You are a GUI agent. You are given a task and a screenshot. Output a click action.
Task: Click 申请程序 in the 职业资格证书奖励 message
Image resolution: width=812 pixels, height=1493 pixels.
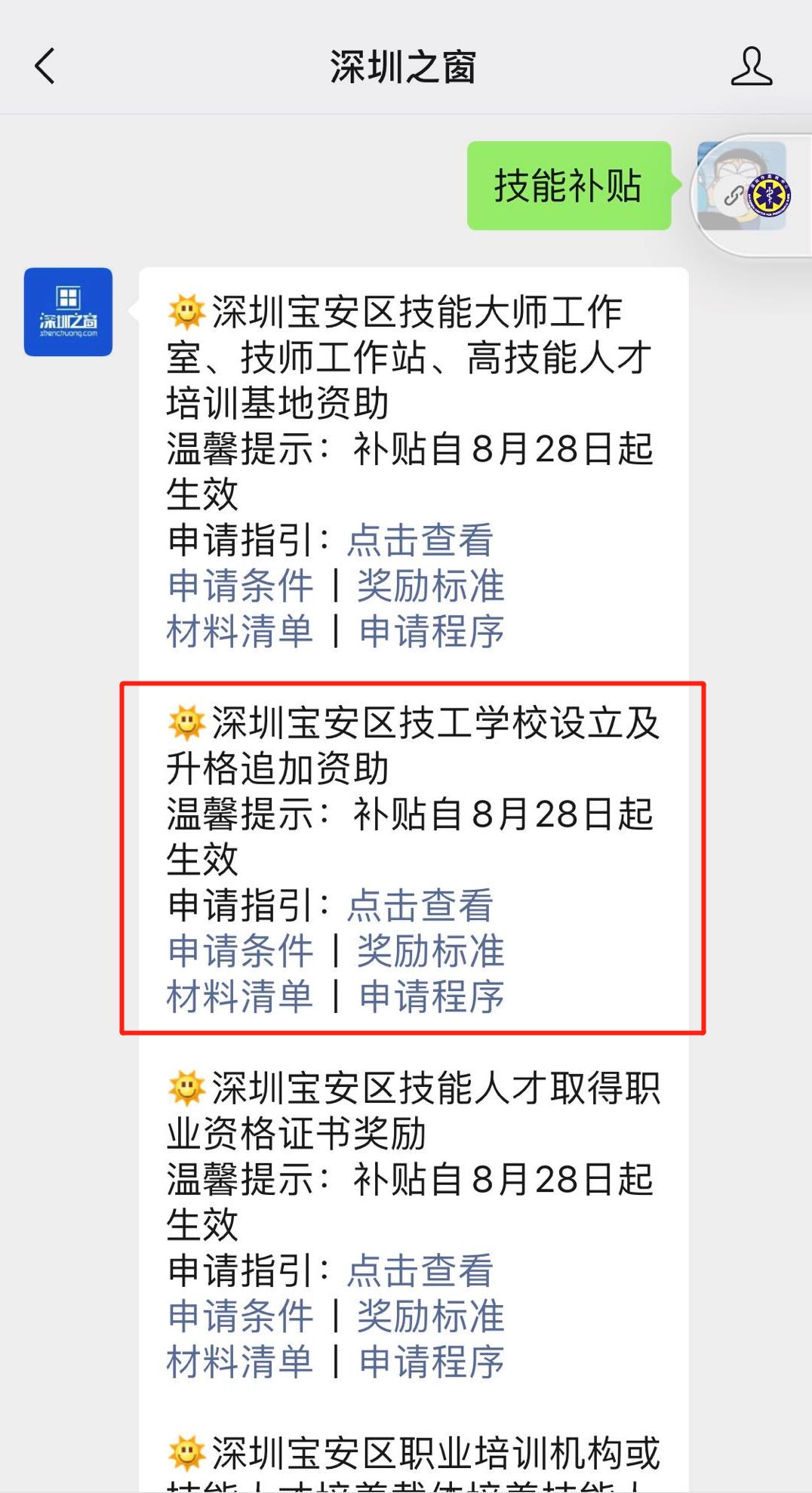[x=431, y=1363]
